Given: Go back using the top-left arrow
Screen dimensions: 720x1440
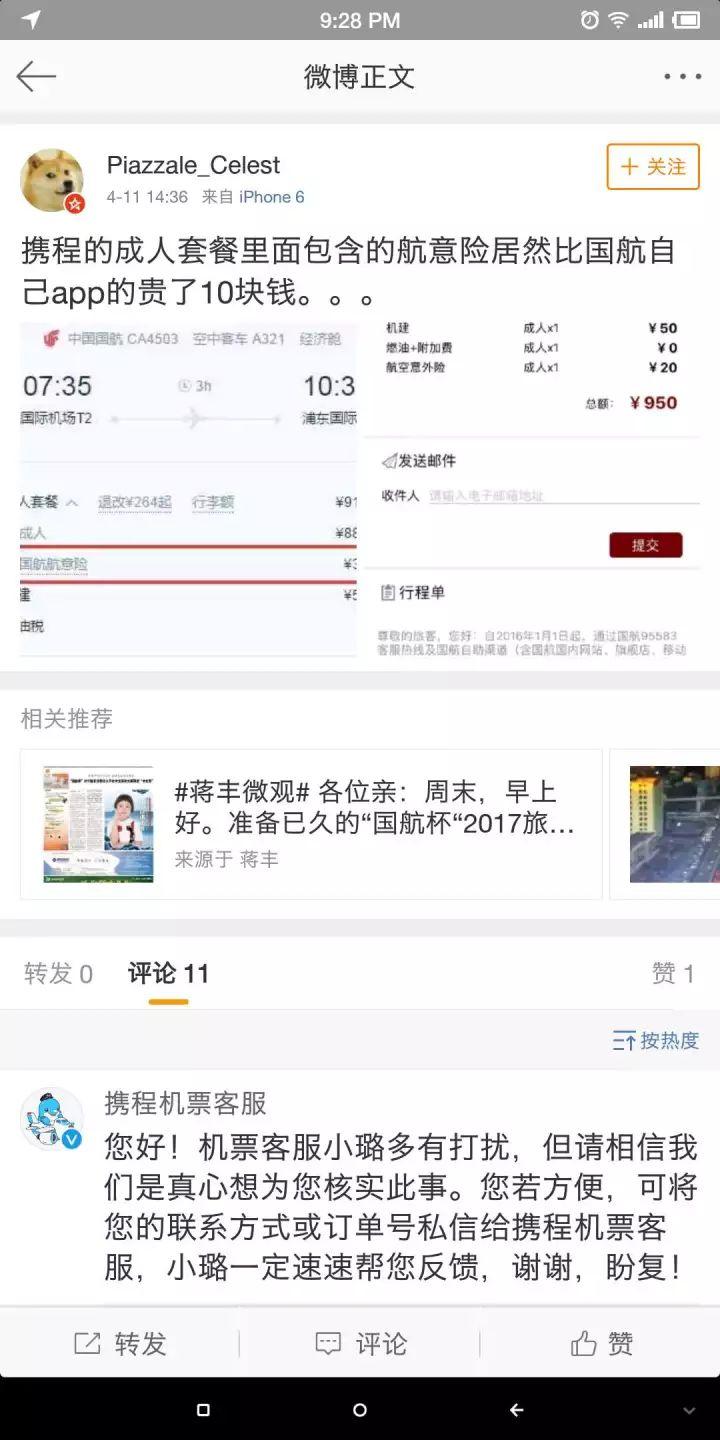Looking at the screenshot, I should [x=36, y=77].
